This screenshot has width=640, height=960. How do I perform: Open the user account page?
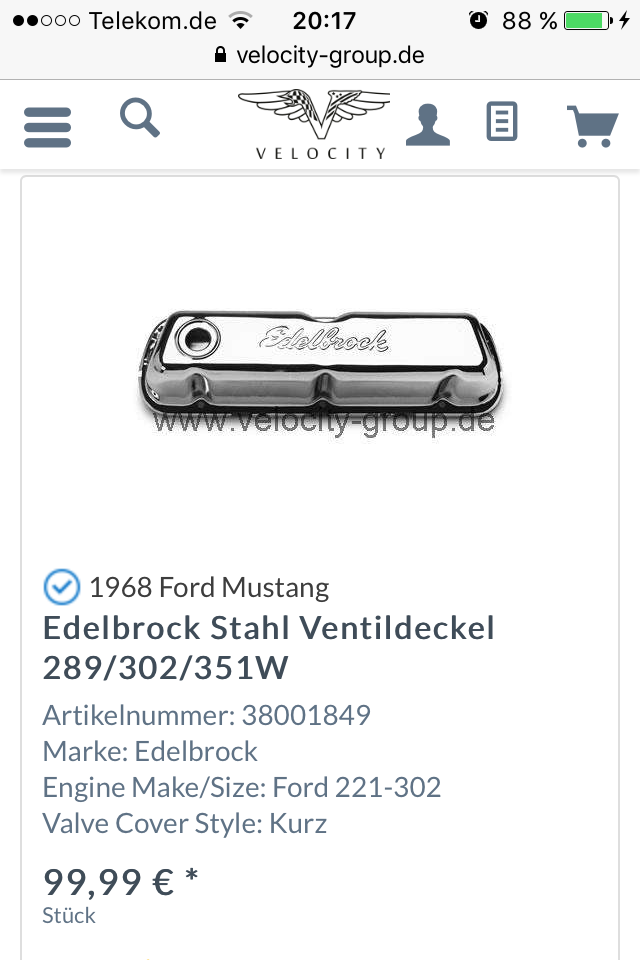click(x=427, y=125)
